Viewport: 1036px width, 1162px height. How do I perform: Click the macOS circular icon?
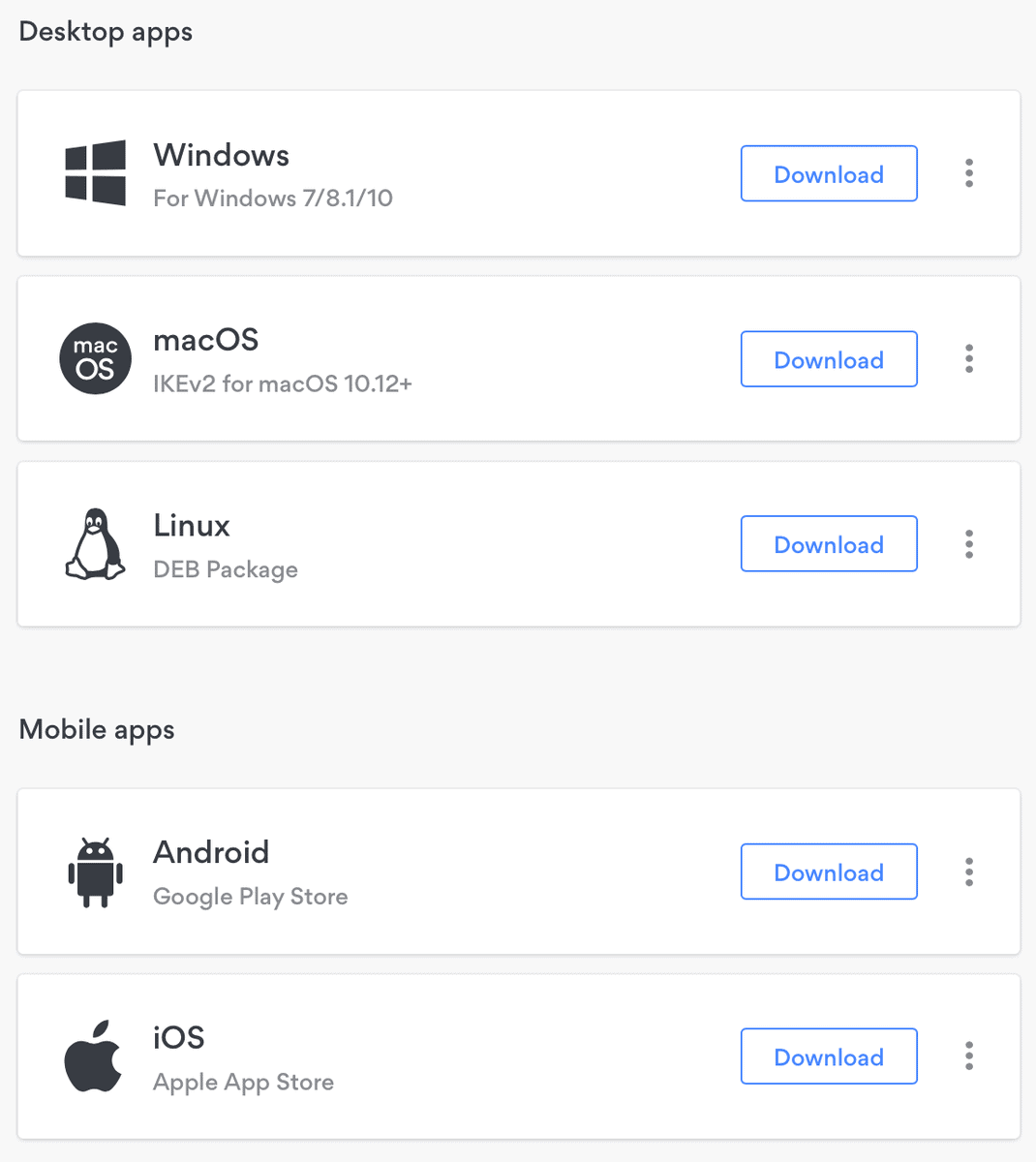coord(95,358)
